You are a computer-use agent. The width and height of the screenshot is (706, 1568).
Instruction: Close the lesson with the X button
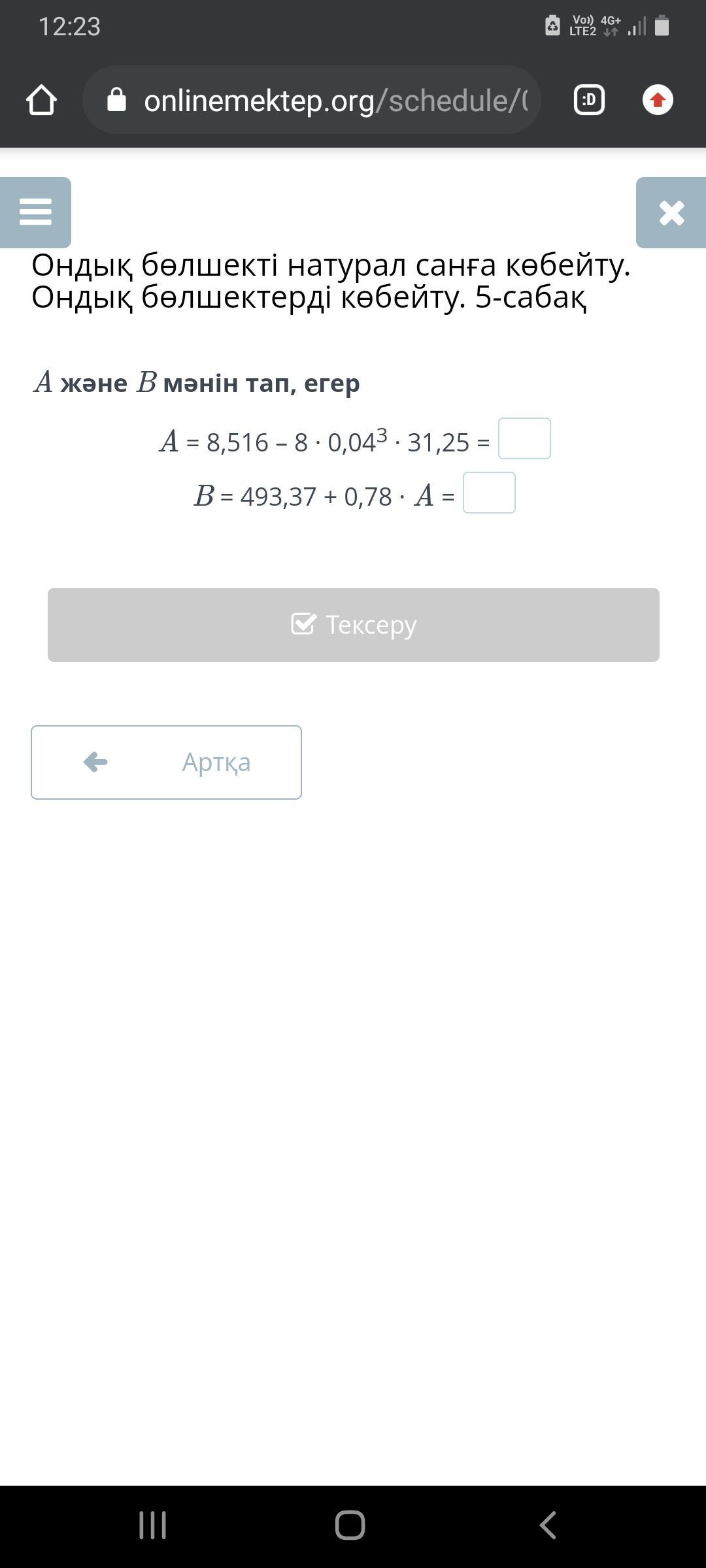[x=671, y=213]
